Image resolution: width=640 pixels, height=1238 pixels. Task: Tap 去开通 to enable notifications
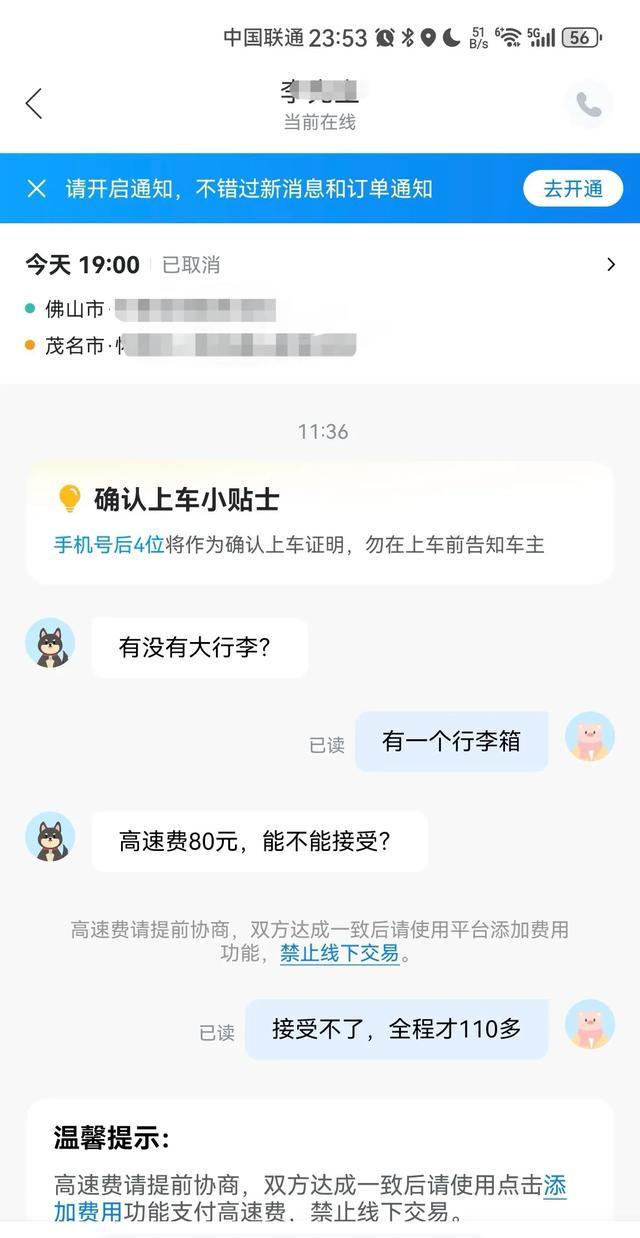pyautogui.click(x=573, y=188)
